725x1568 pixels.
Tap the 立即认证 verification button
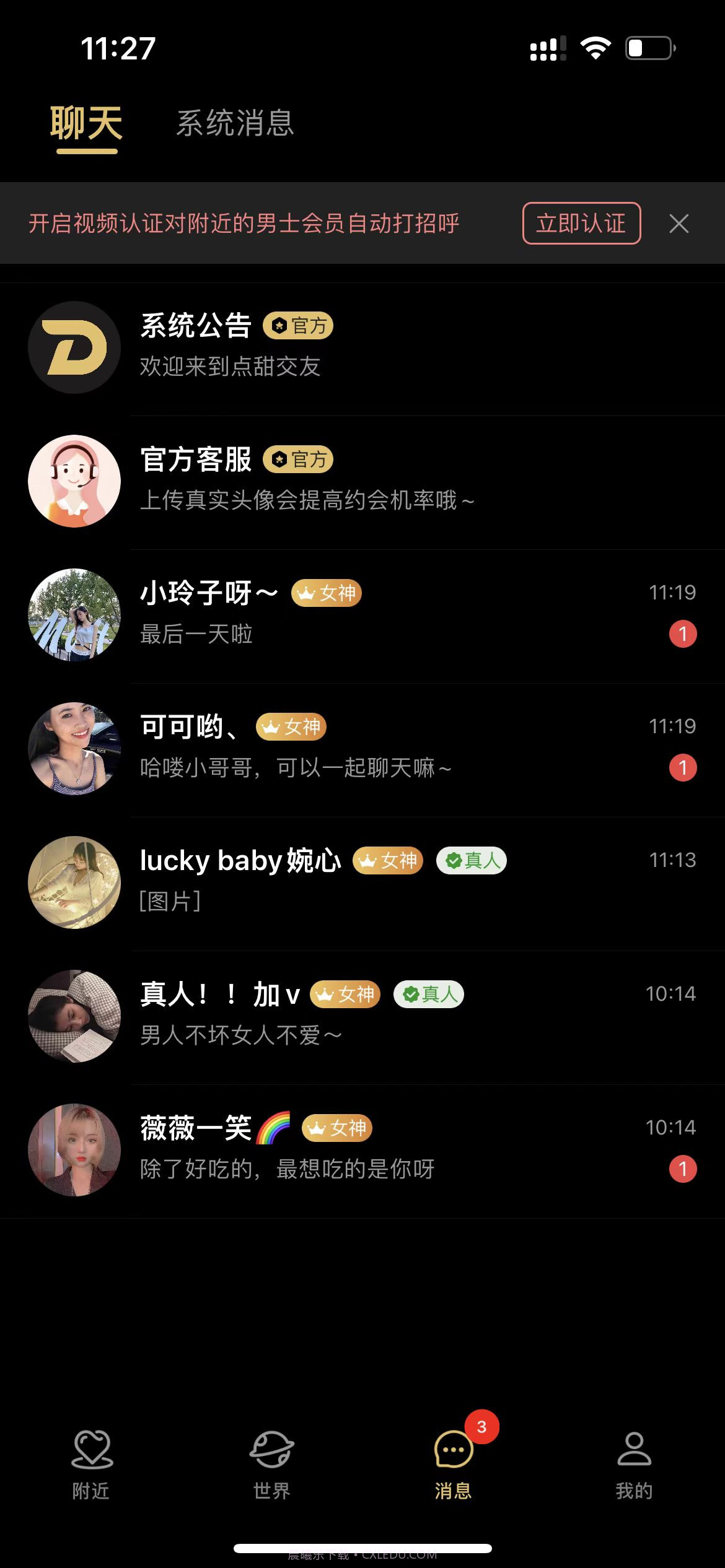[x=581, y=224]
